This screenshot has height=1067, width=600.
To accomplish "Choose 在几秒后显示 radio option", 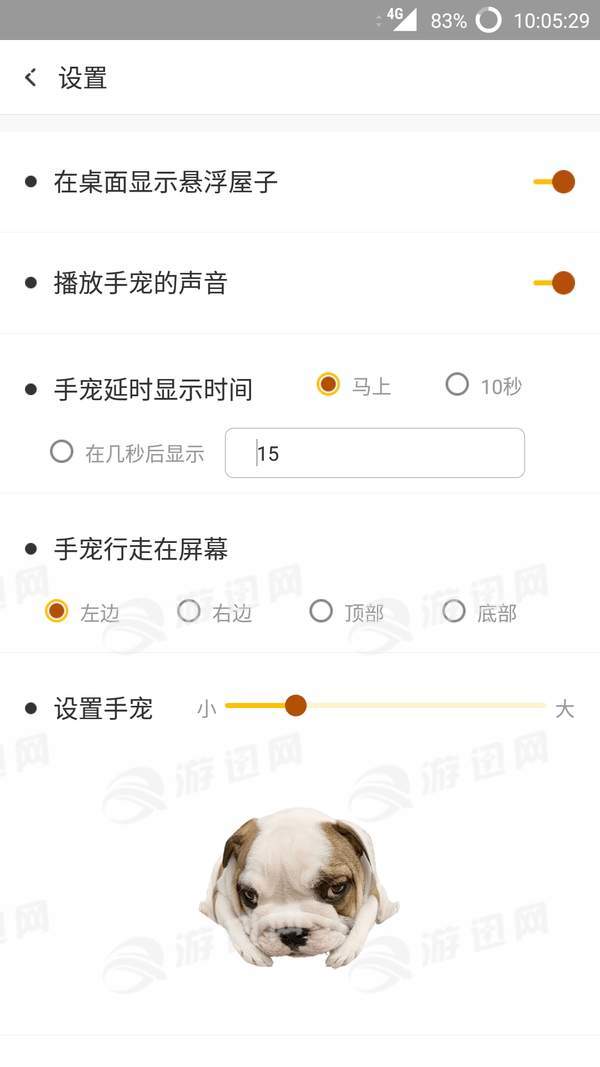I will [x=62, y=453].
